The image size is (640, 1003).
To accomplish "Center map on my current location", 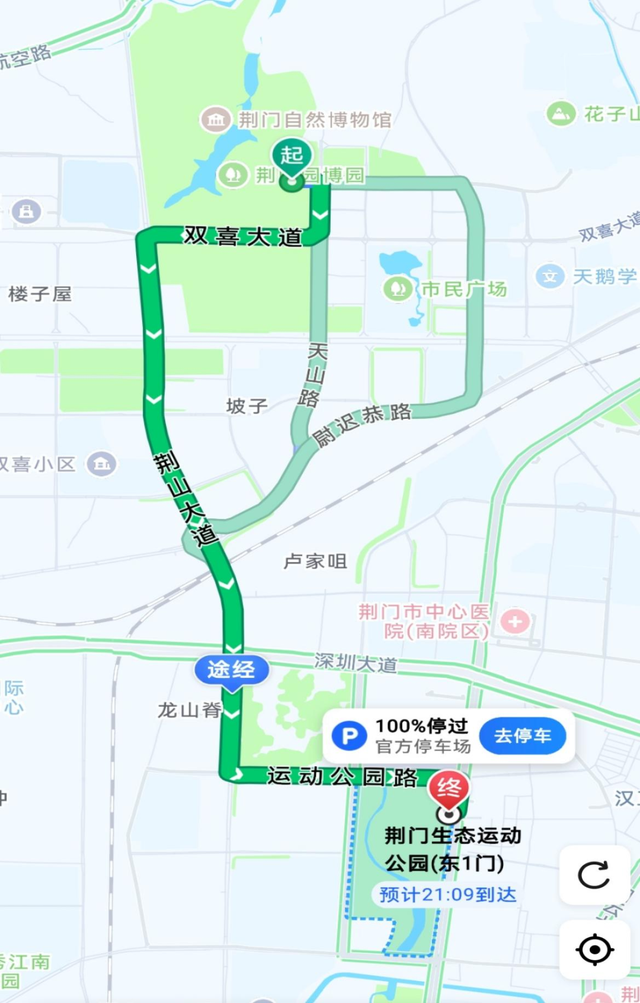I will click(x=594, y=947).
